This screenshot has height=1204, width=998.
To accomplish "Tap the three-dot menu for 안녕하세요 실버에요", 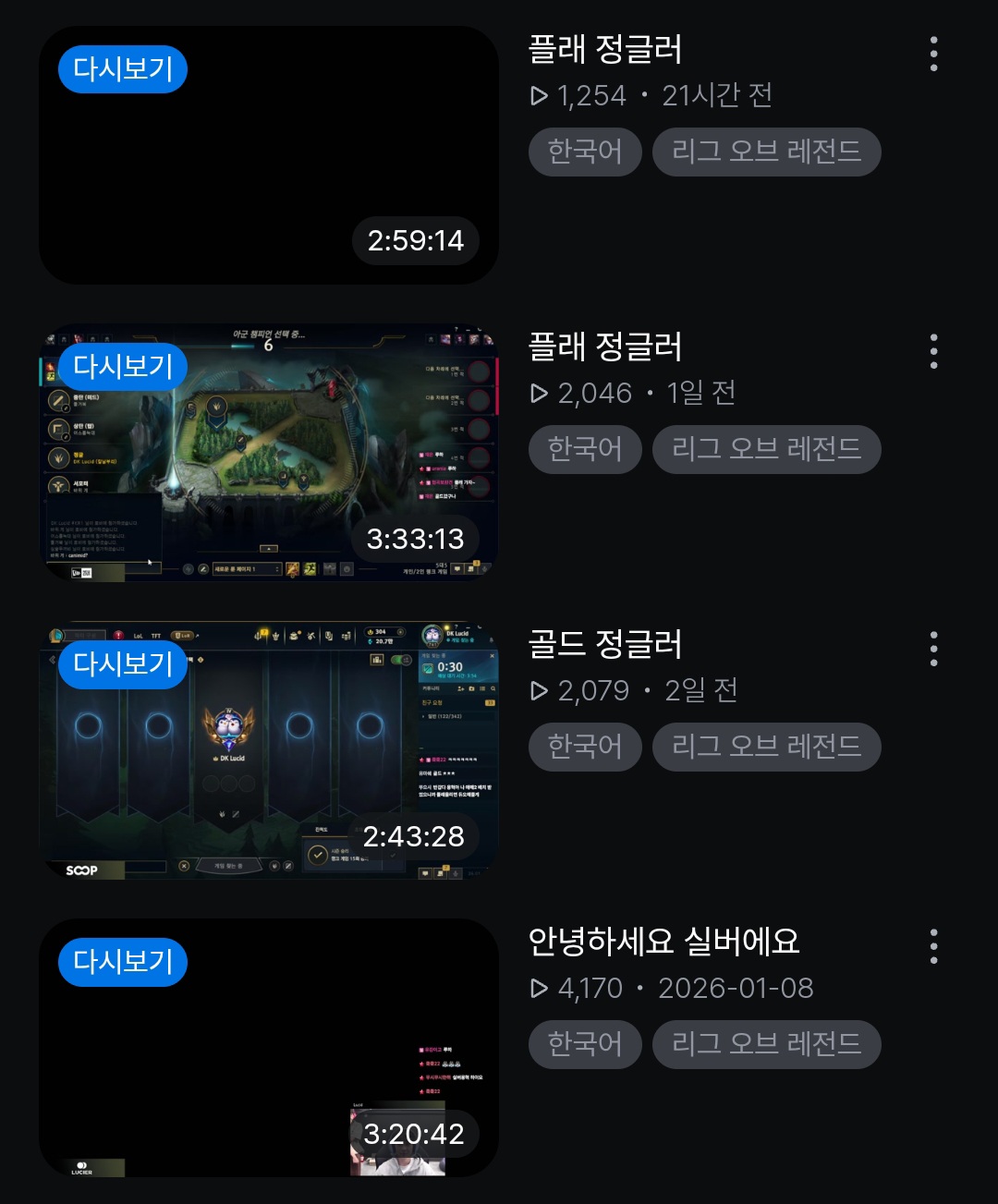I will [933, 947].
